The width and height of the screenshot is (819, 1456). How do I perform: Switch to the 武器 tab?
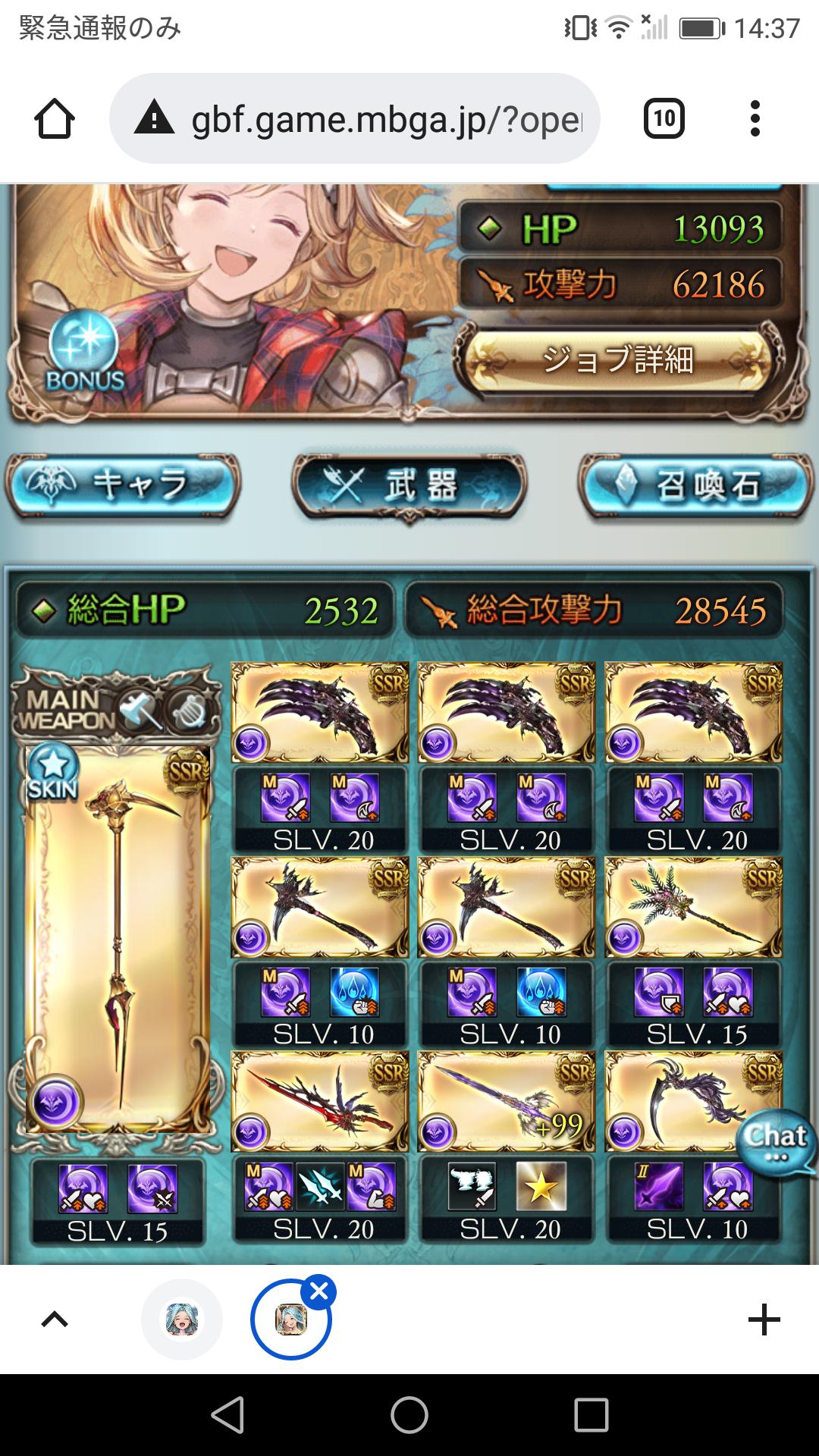point(409,485)
